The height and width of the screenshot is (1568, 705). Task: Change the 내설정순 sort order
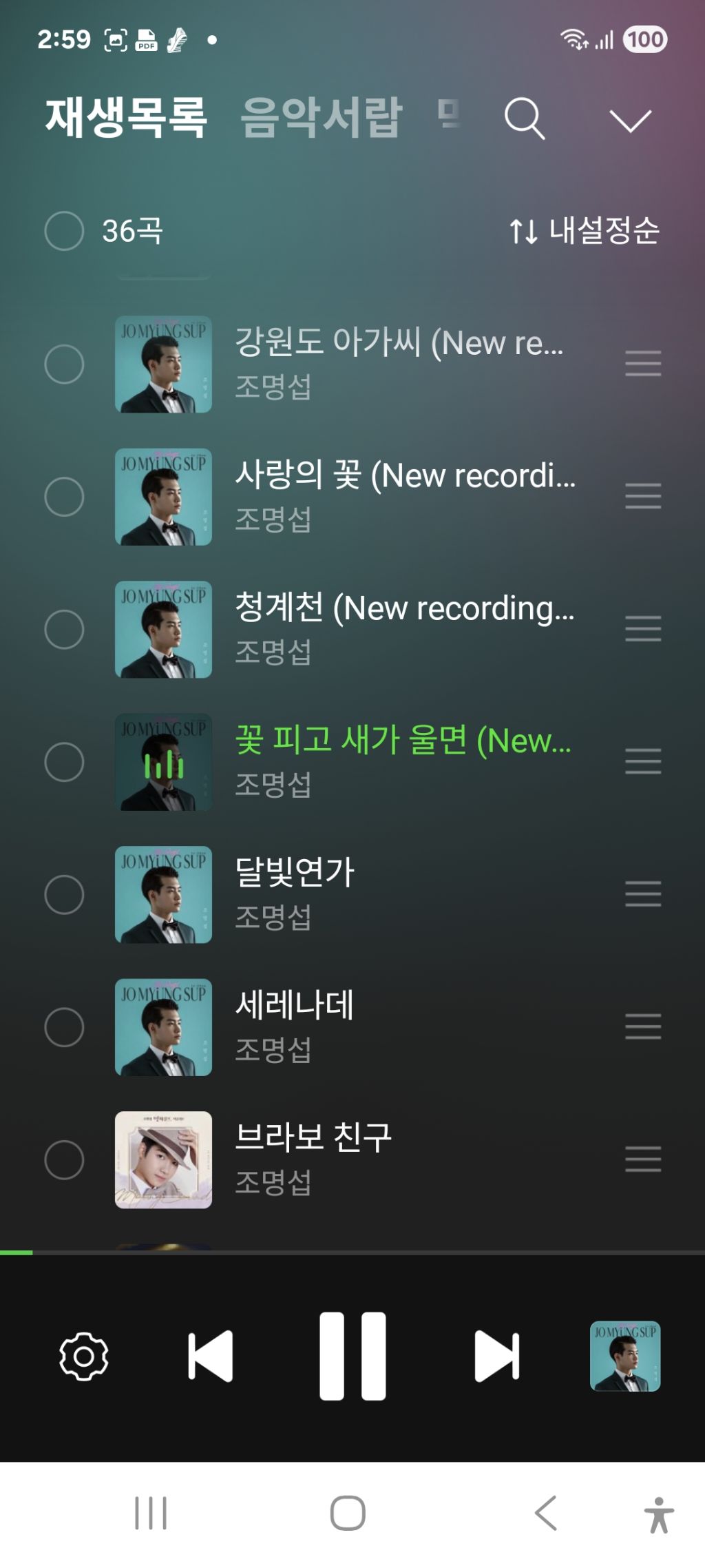pyautogui.click(x=584, y=231)
